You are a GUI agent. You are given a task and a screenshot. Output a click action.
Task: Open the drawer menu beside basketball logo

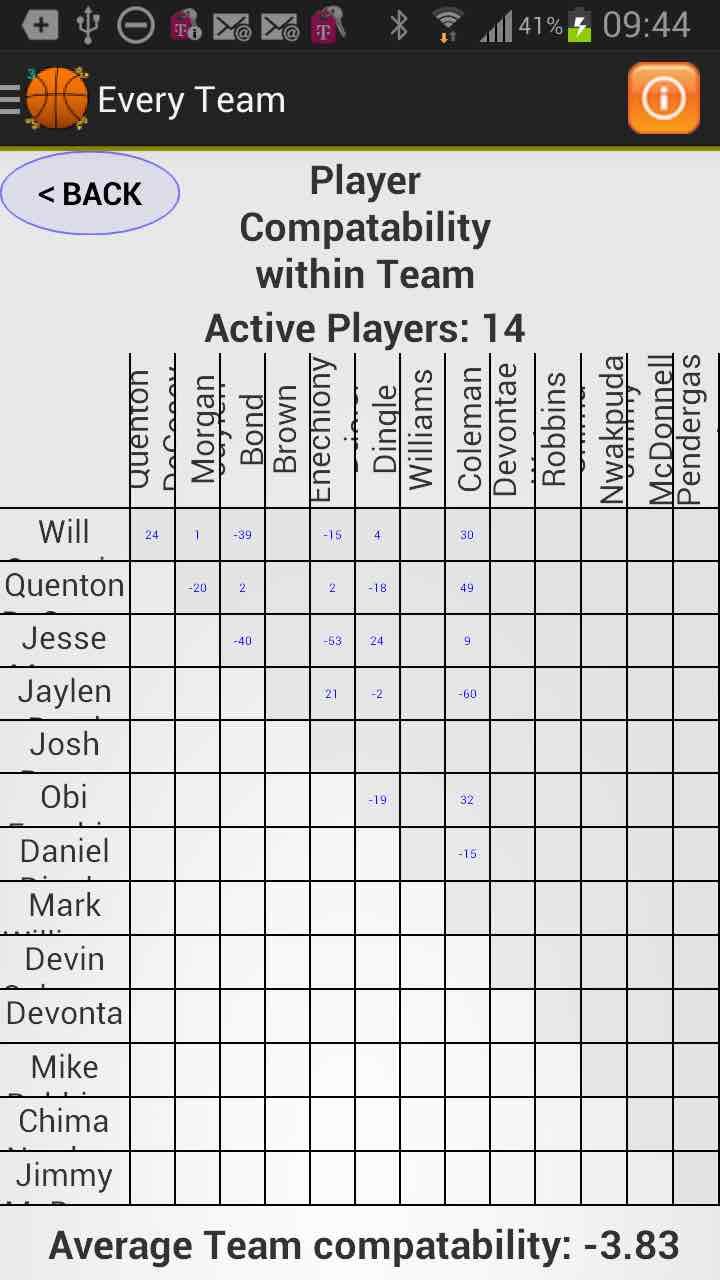(11, 99)
